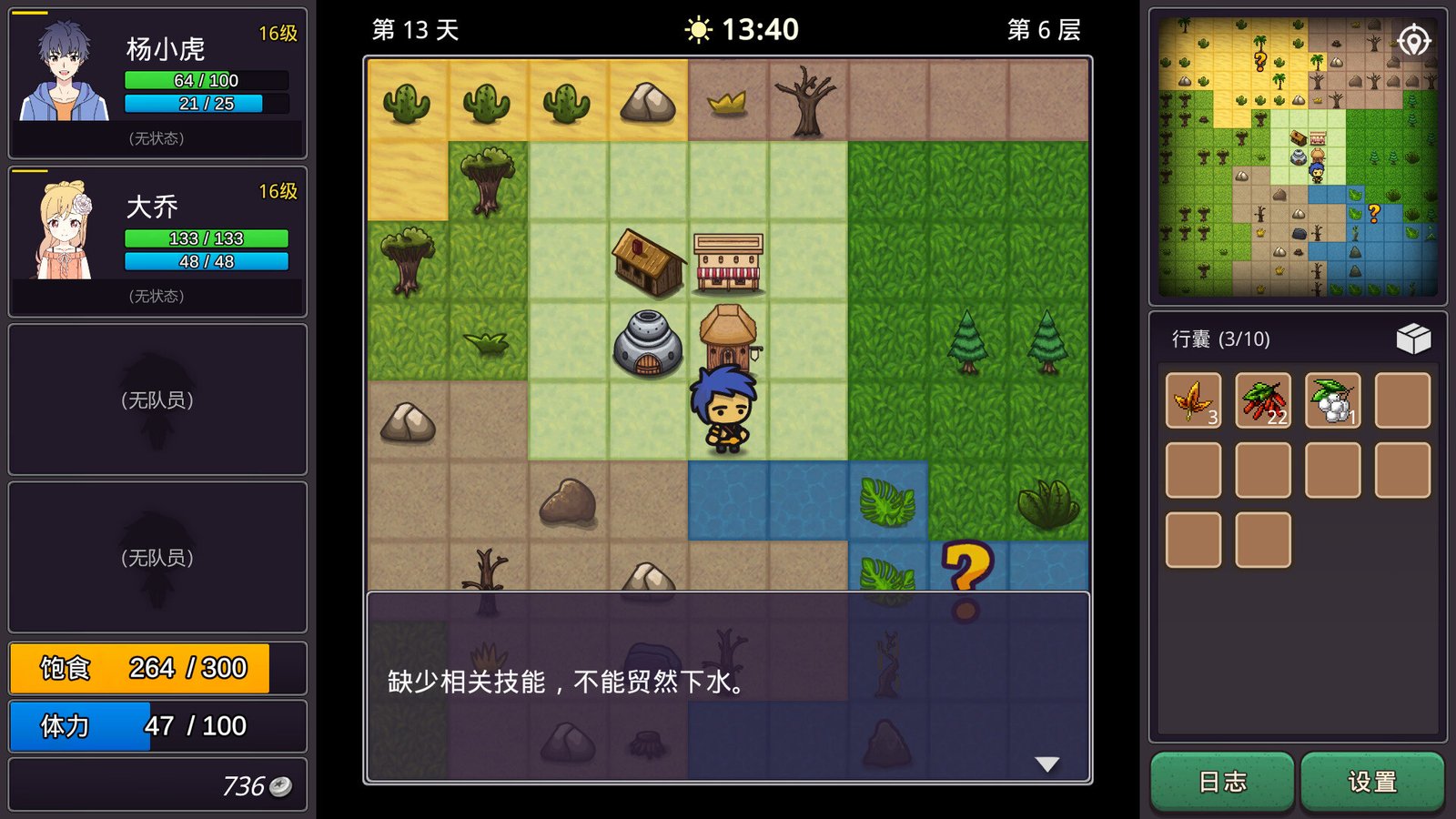This screenshot has height=819, width=1456.
Task: Advance the dialogue with the down arrow
Action: coord(1047,763)
